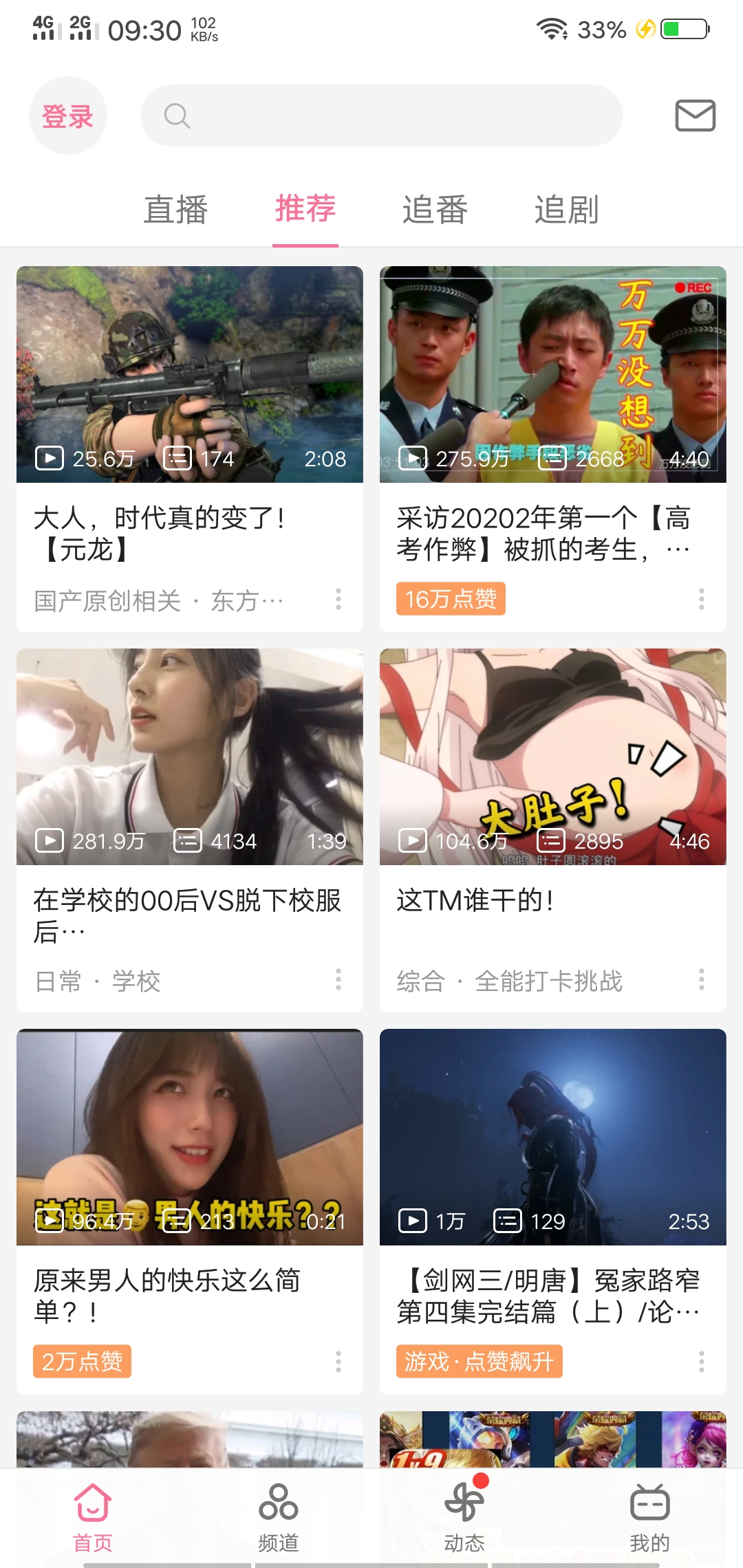
Task: Switch to the 直播 tab
Action: coord(175,209)
